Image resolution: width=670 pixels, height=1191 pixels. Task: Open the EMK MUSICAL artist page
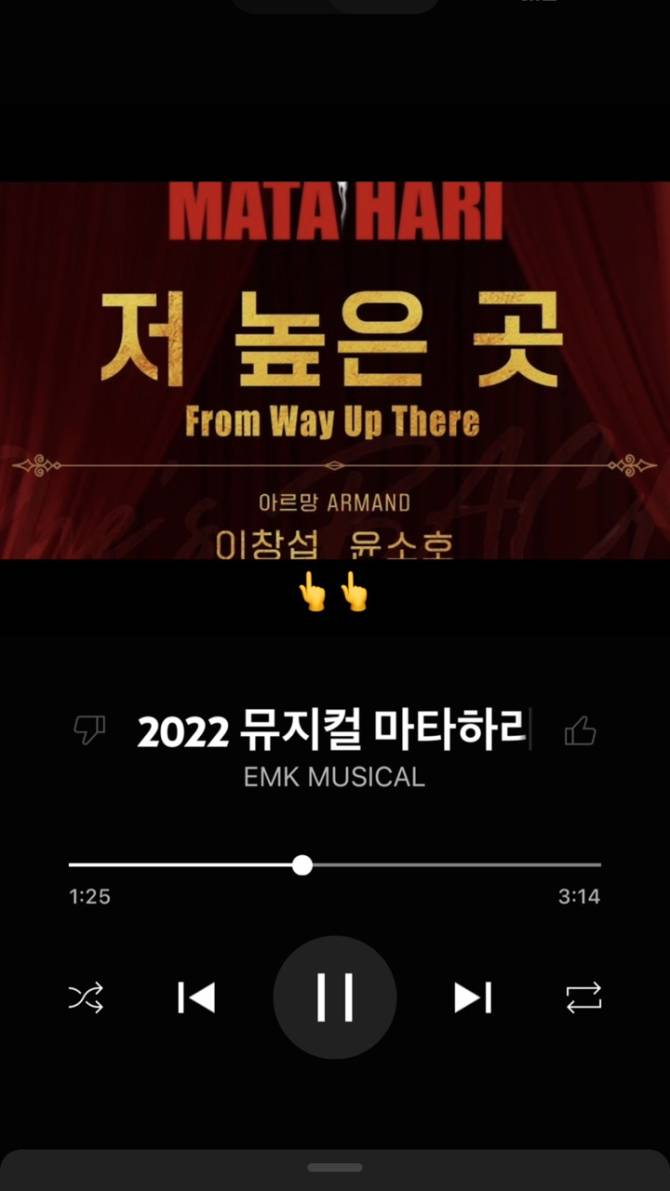point(334,777)
